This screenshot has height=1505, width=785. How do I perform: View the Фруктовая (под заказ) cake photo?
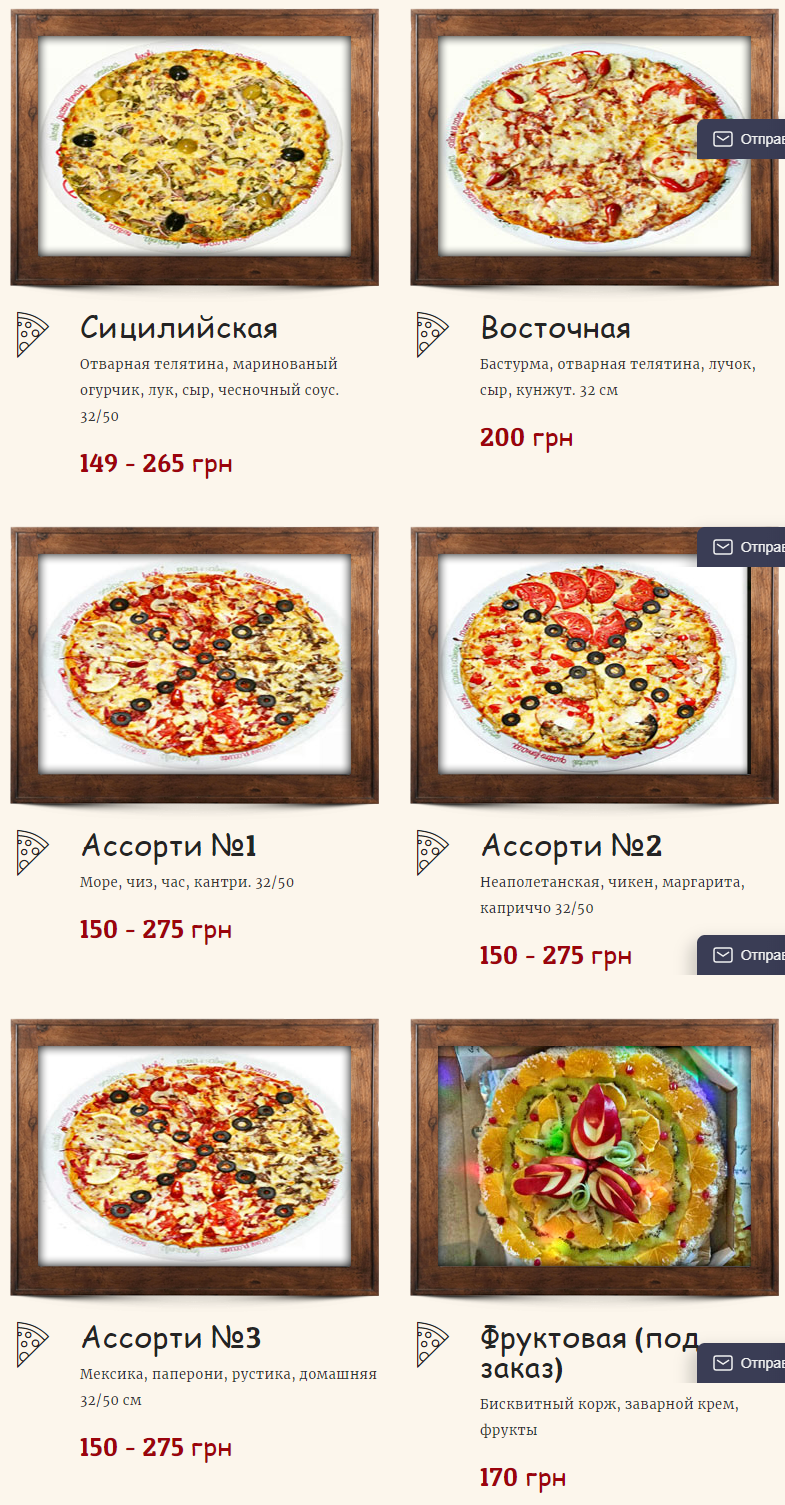594,1156
